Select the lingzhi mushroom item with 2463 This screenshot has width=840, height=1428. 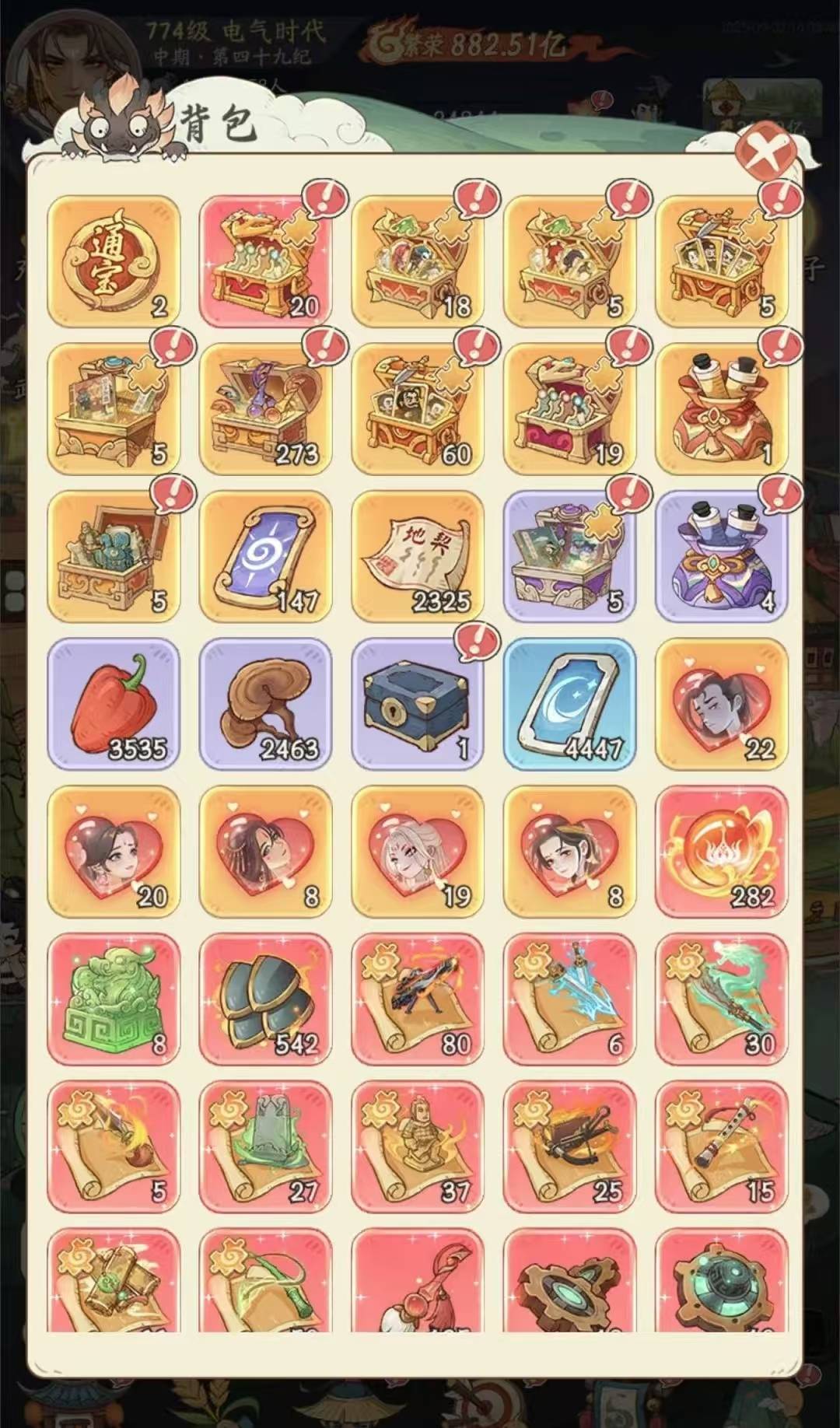[x=266, y=705]
